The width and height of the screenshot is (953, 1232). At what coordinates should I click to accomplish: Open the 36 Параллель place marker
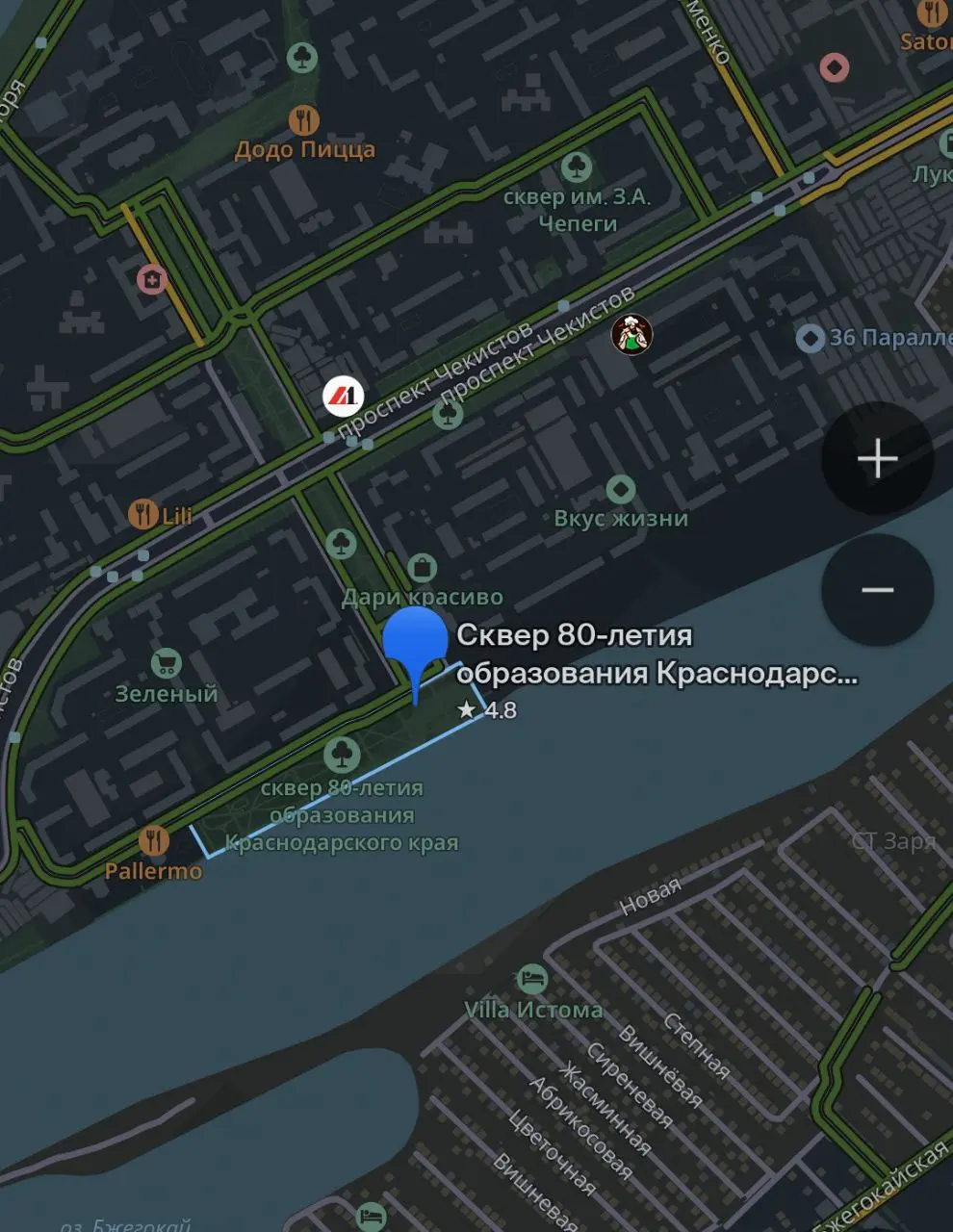811,338
